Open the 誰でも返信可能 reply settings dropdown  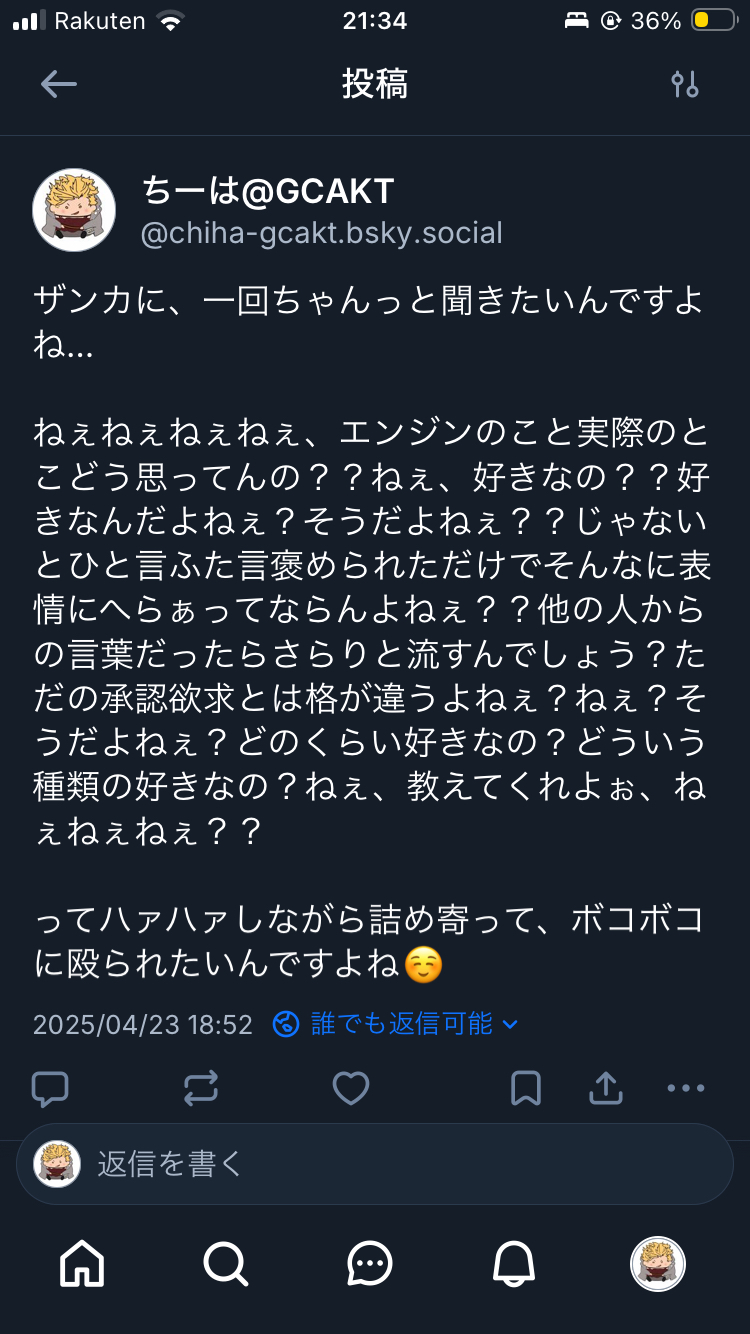coord(397,1024)
